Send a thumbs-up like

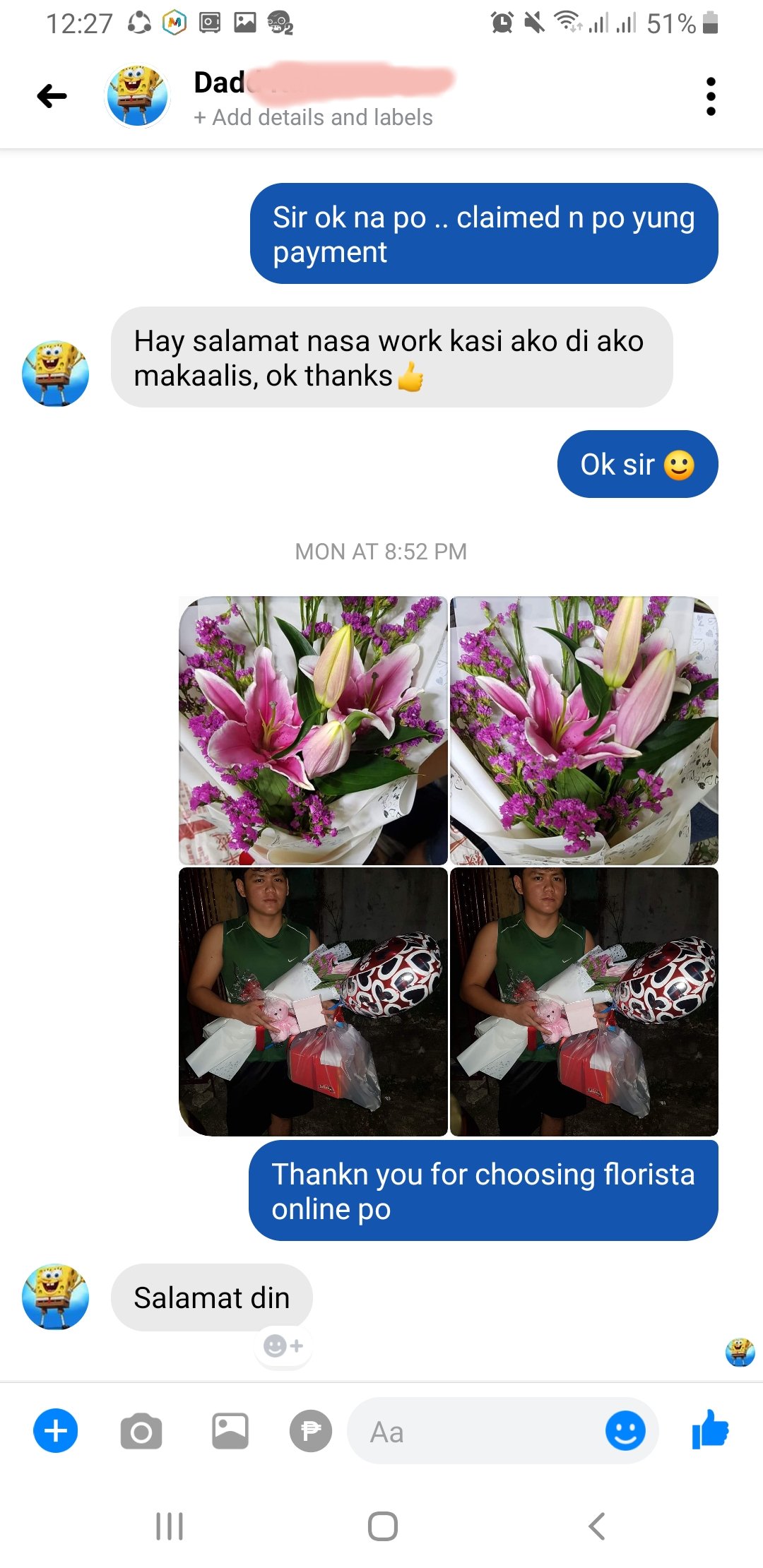pyautogui.click(x=710, y=1430)
